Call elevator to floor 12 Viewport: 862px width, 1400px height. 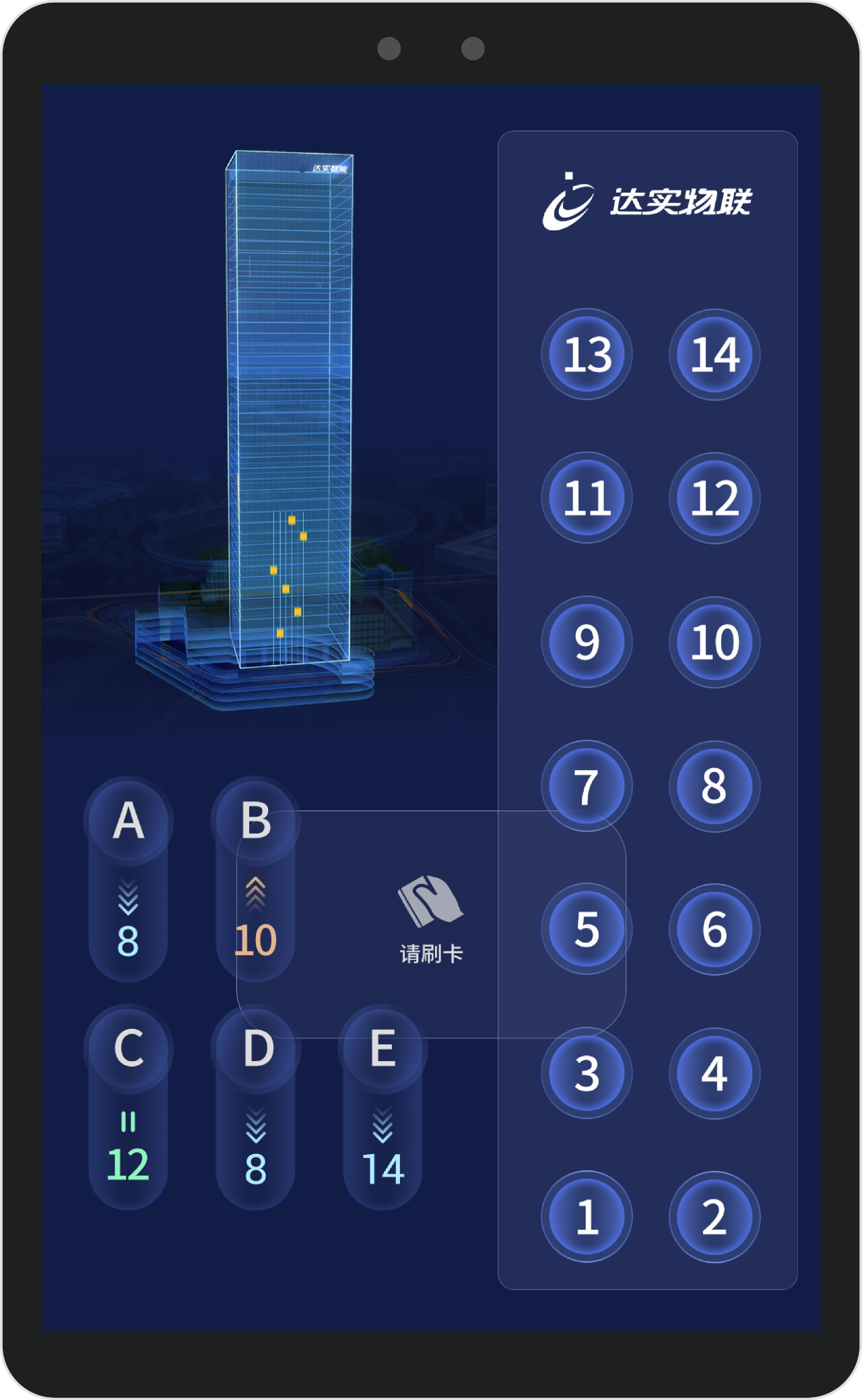point(715,498)
